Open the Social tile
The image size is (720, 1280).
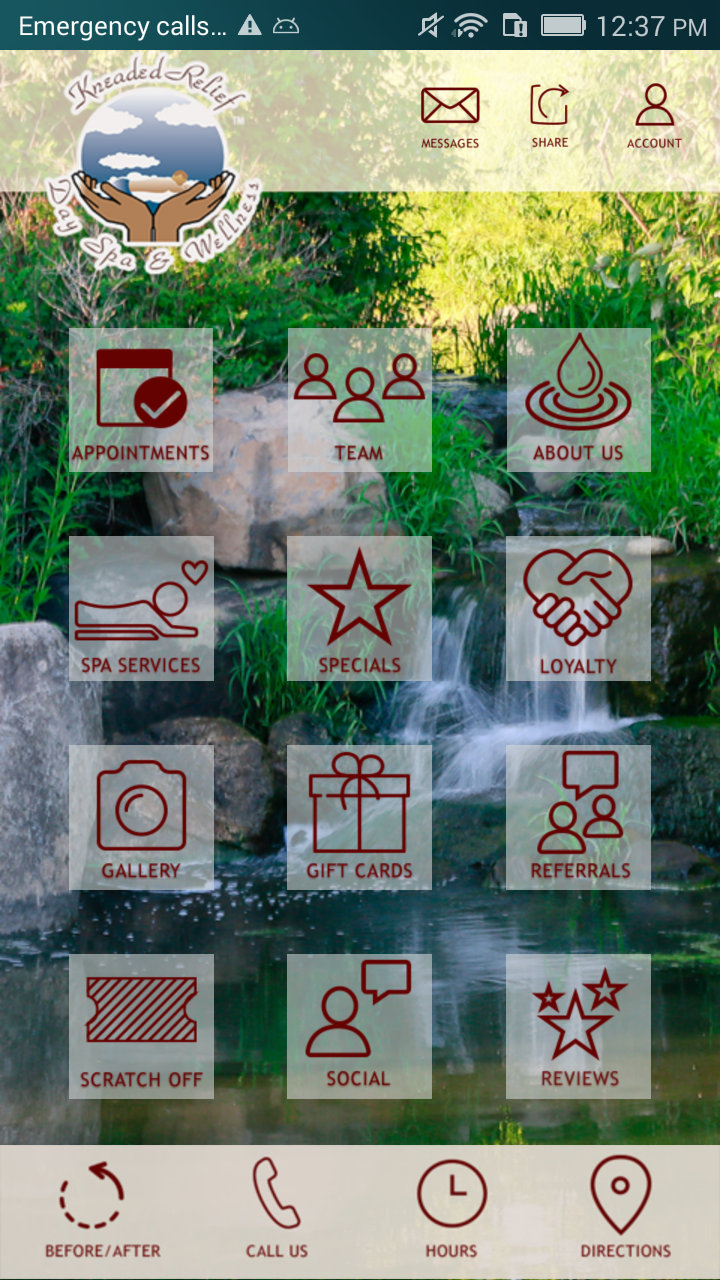point(360,1026)
